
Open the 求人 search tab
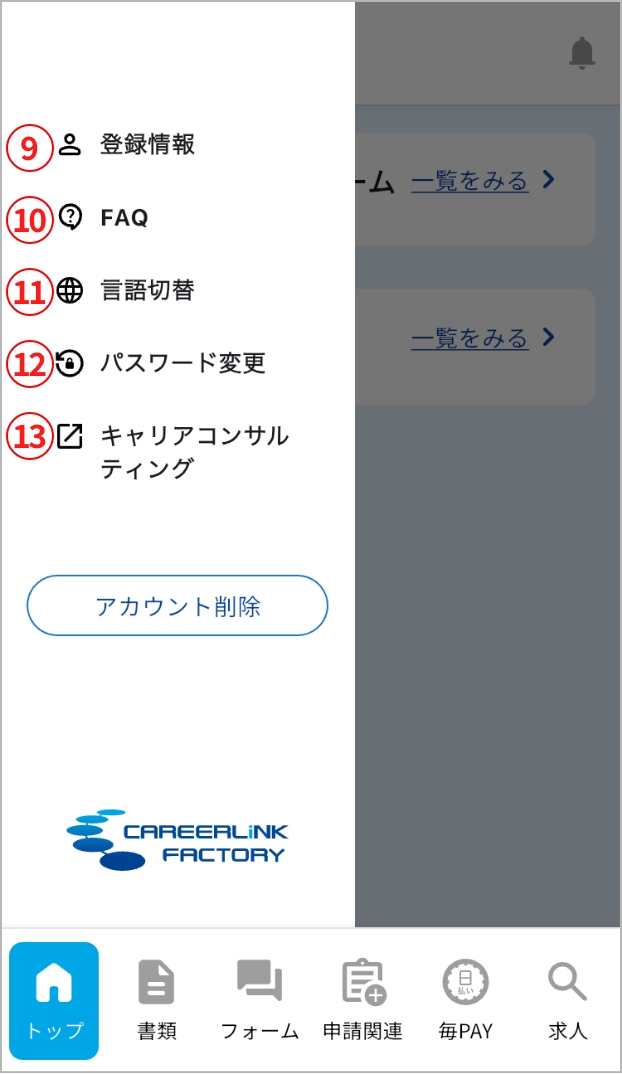(x=567, y=1000)
